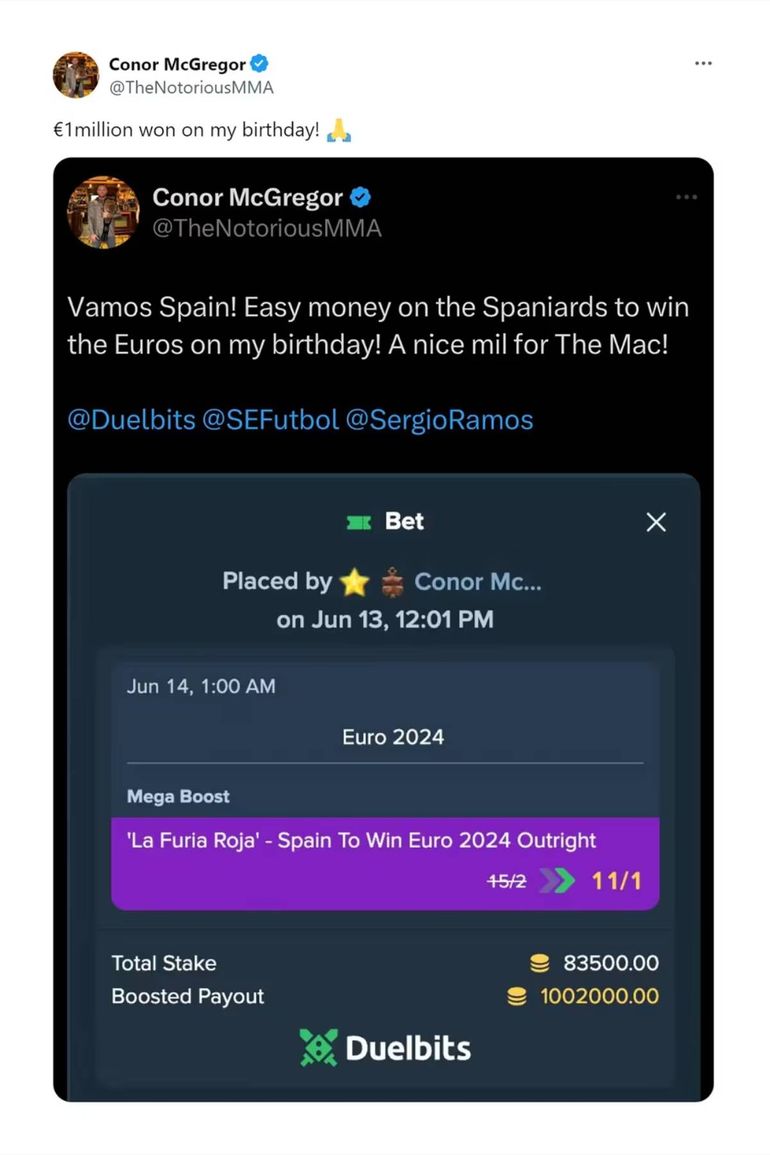Open the tweet's overflow menu
The height and width of the screenshot is (1155, 770).
pos(703,63)
